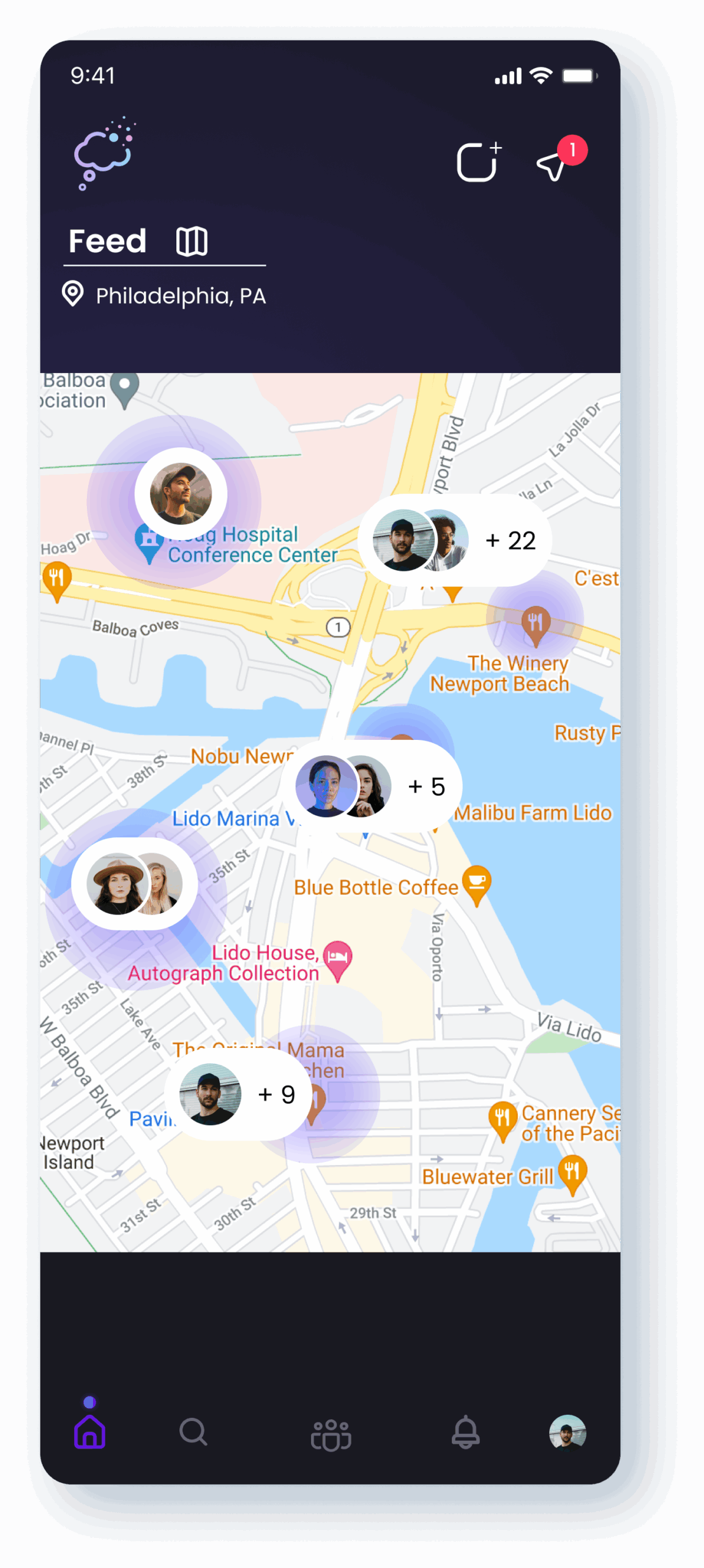This screenshot has height=1568, width=704.
Task: Select the Lido House hotel pin
Action: coord(338,959)
